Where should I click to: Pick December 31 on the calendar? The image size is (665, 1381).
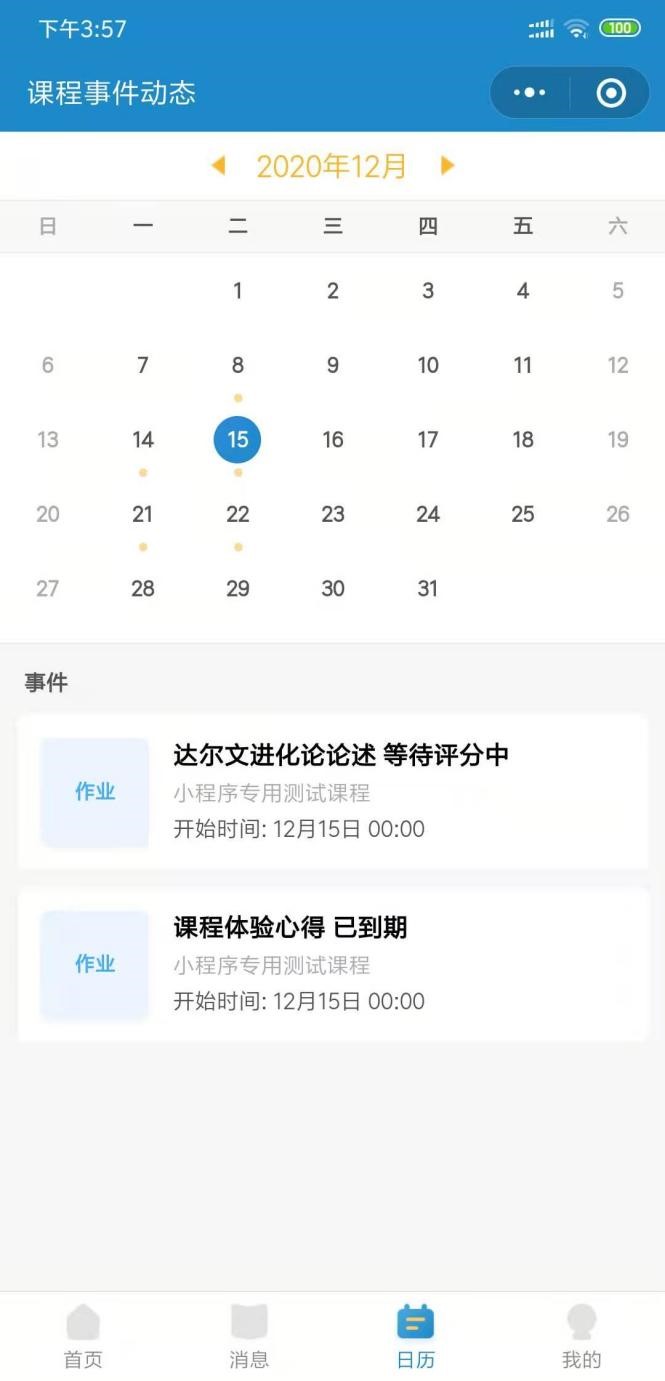coord(428,588)
